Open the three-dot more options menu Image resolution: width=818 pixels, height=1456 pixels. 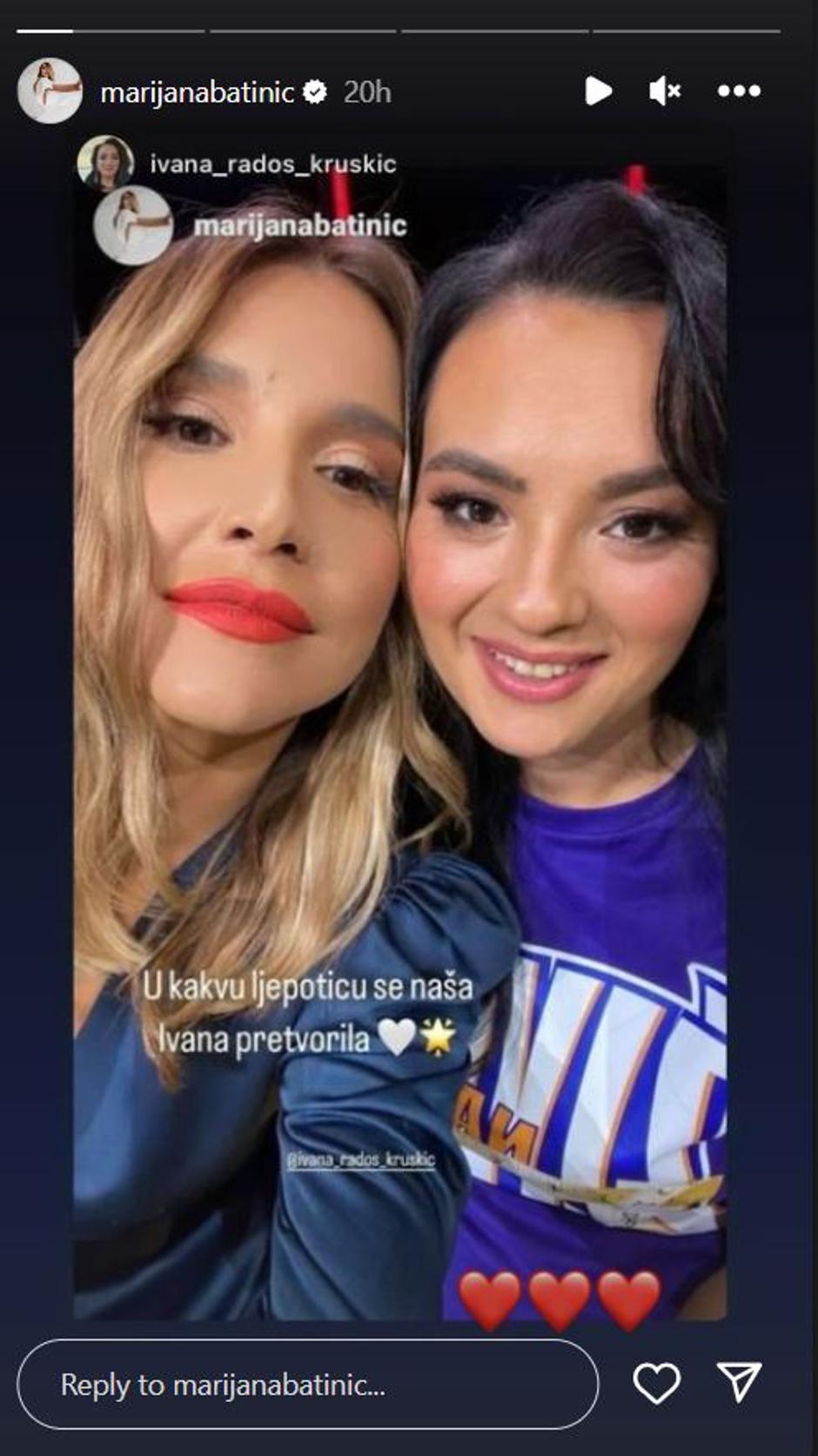[x=739, y=91]
